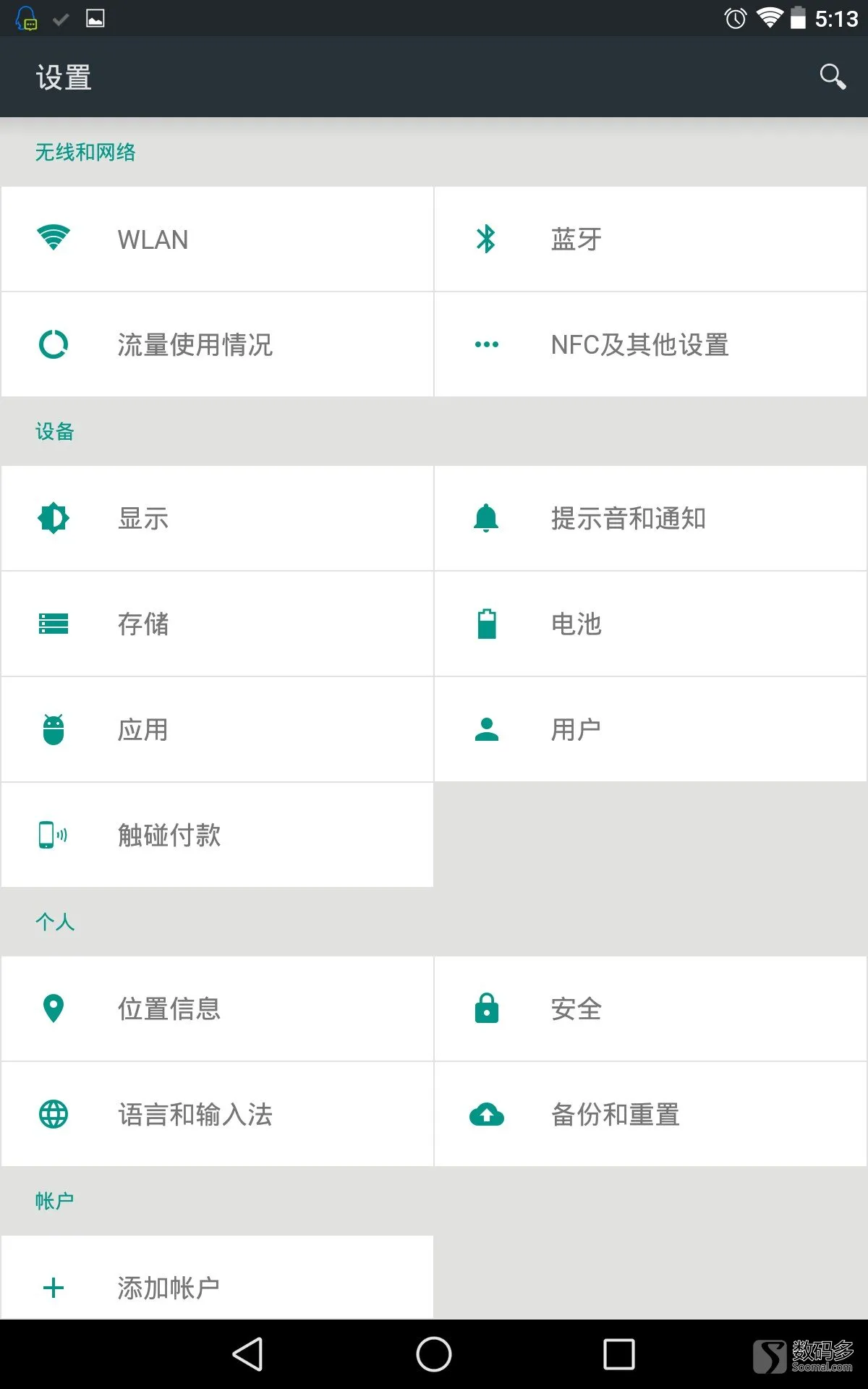Screen dimensions: 868x1389
Task: Open NFC及其他设置
Action: coord(650,344)
